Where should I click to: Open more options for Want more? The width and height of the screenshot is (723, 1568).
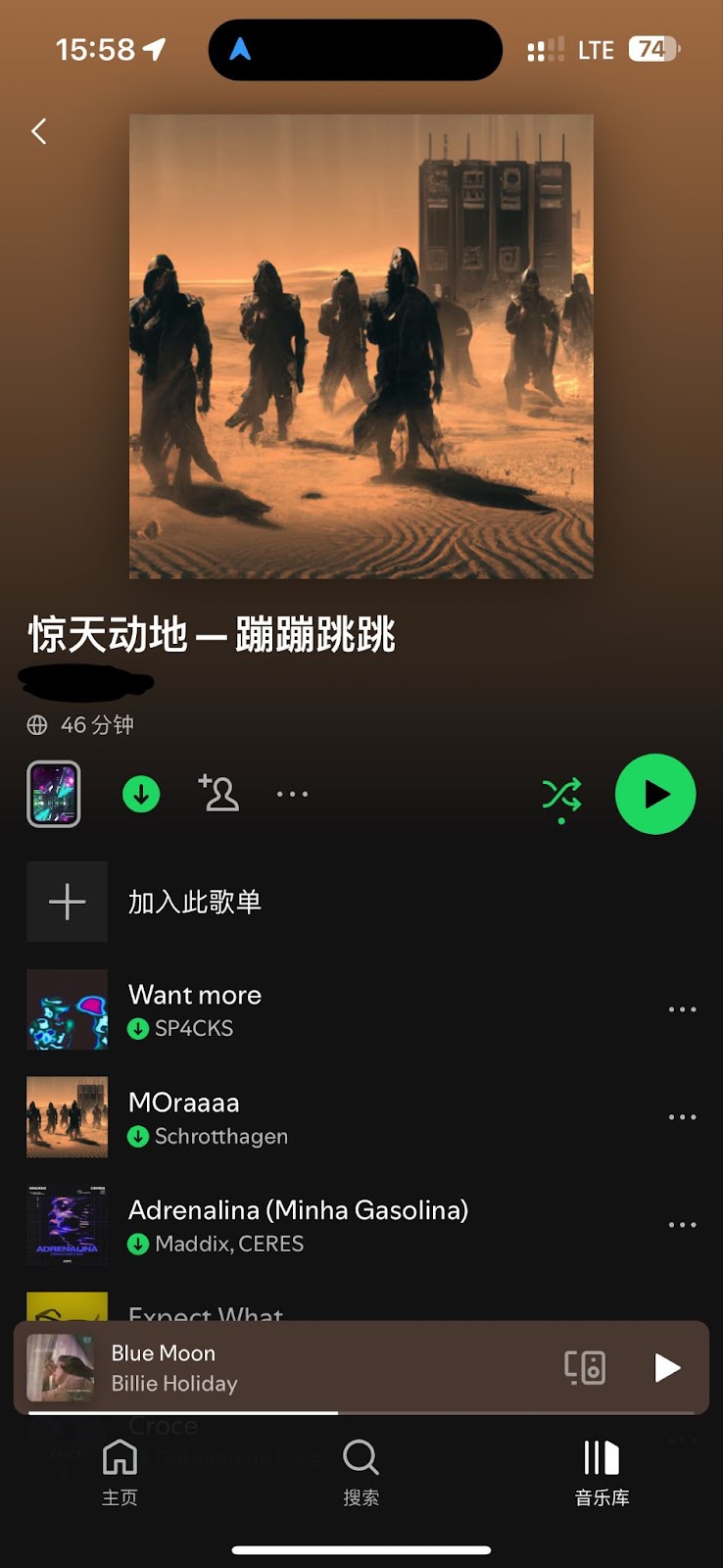coord(682,1009)
